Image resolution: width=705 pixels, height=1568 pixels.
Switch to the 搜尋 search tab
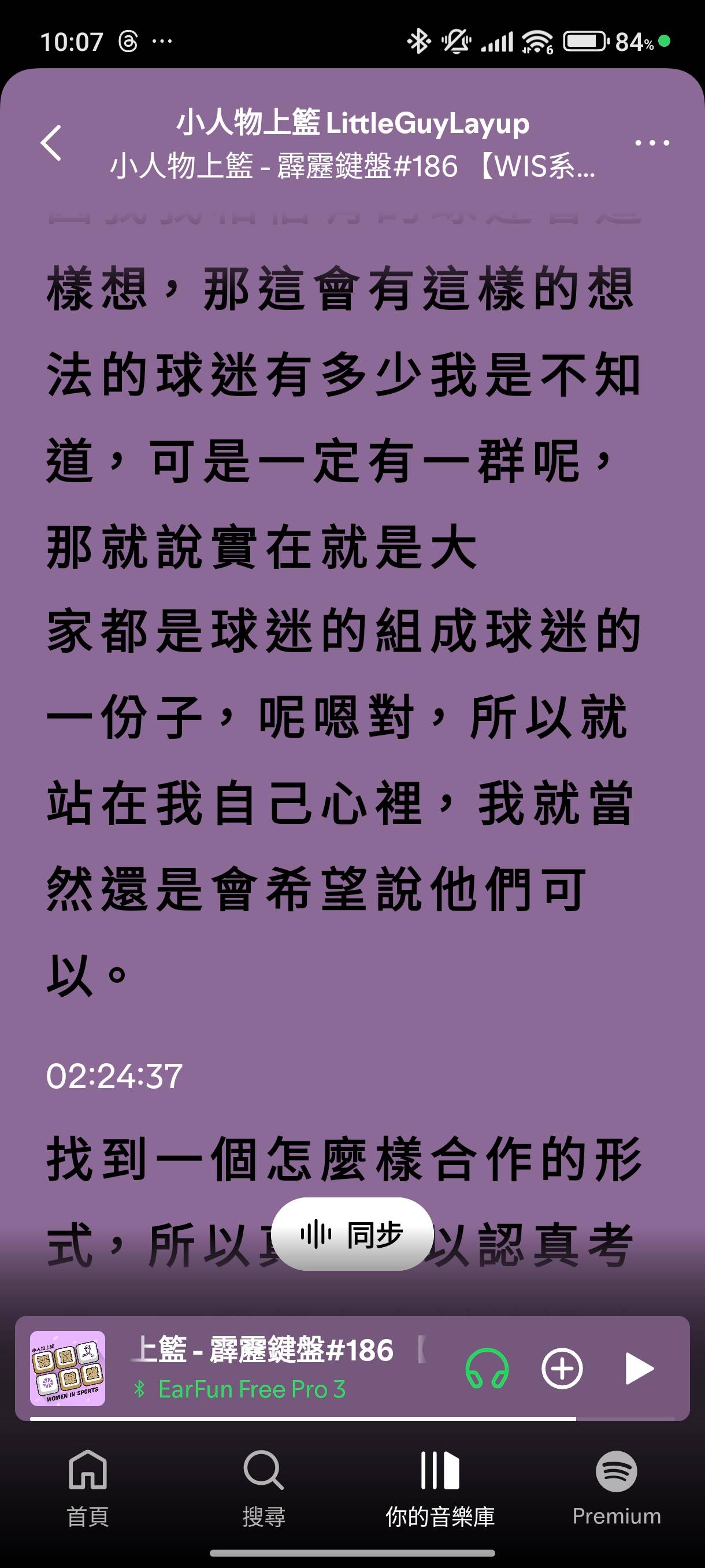tap(264, 1488)
